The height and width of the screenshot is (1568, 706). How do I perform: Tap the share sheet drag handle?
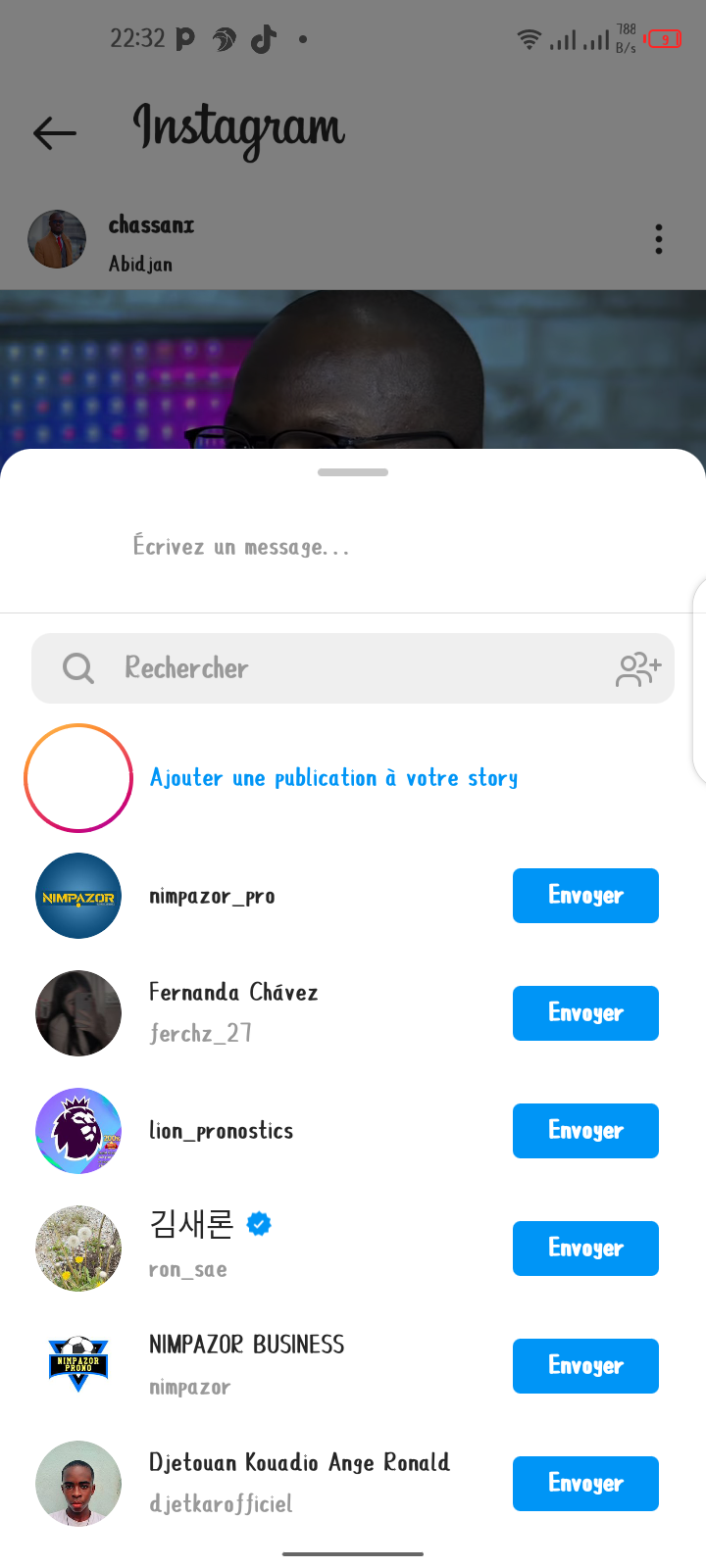pos(353,472)
